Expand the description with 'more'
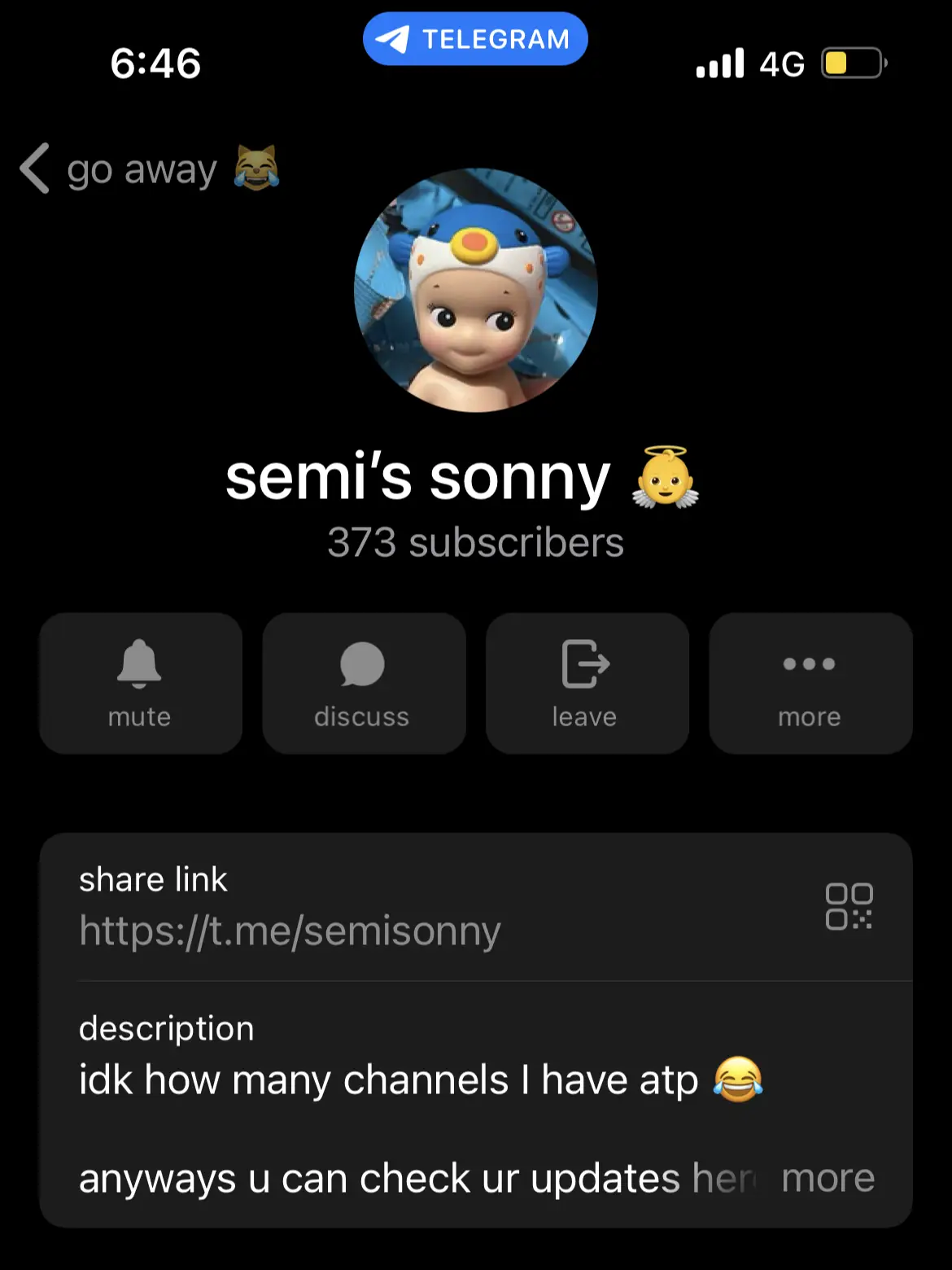Viewport: 952px width, 1270px height. coord(827,1178)
